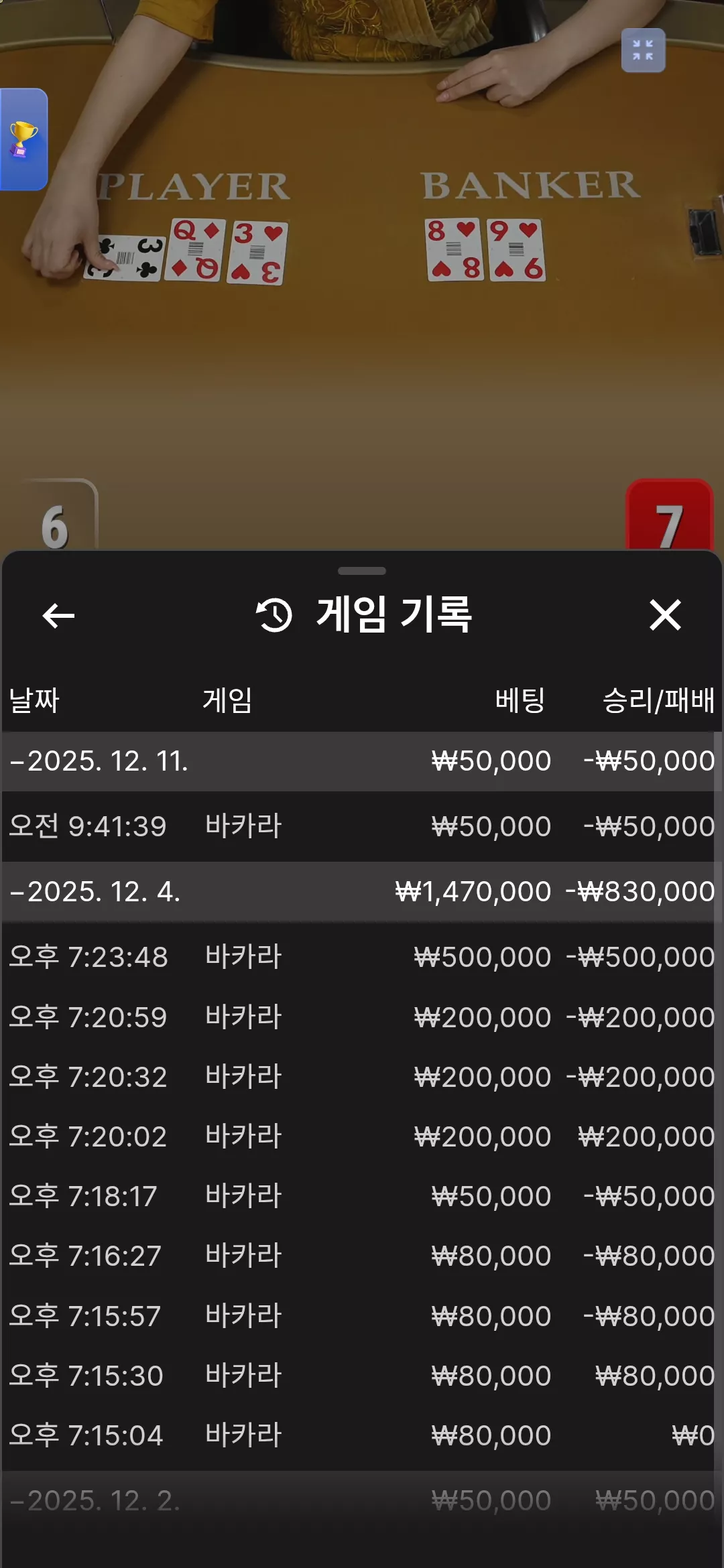724x1568 pixels.
Task: View details of the 오후 7:20:59 round
Action: click(x=362, y=1017)
